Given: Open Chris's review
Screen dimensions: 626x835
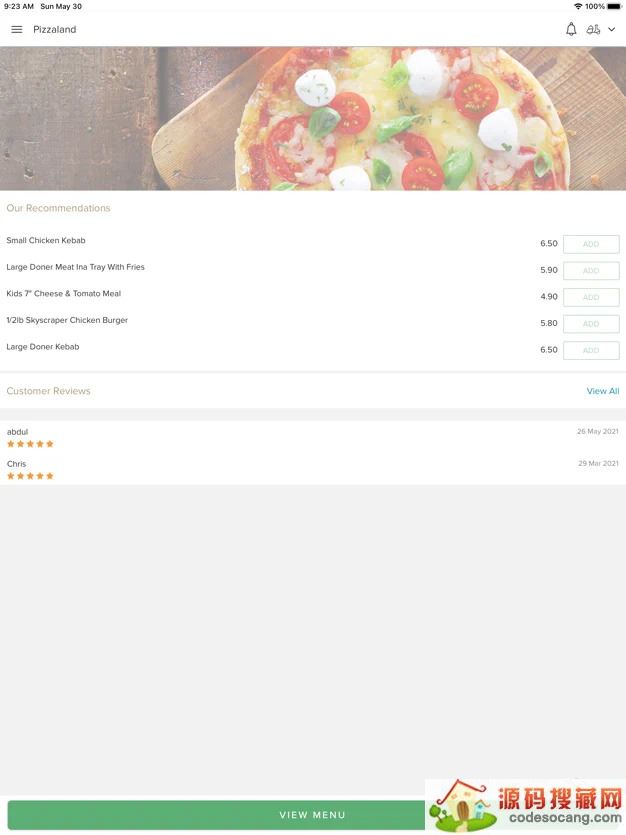Looking at the screenshot, I should coord(312,469).
